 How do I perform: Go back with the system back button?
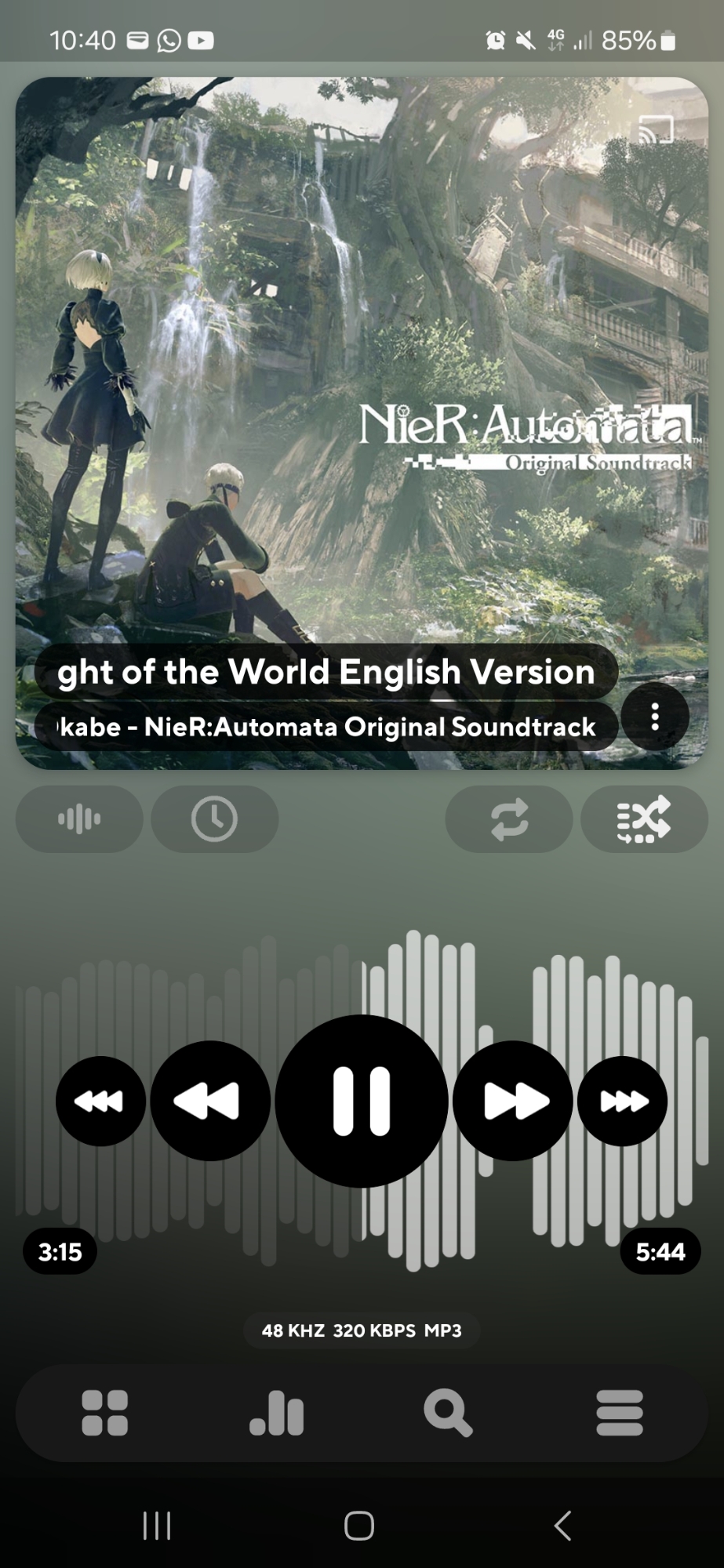pyautogui.click(x=562, y=1526)
